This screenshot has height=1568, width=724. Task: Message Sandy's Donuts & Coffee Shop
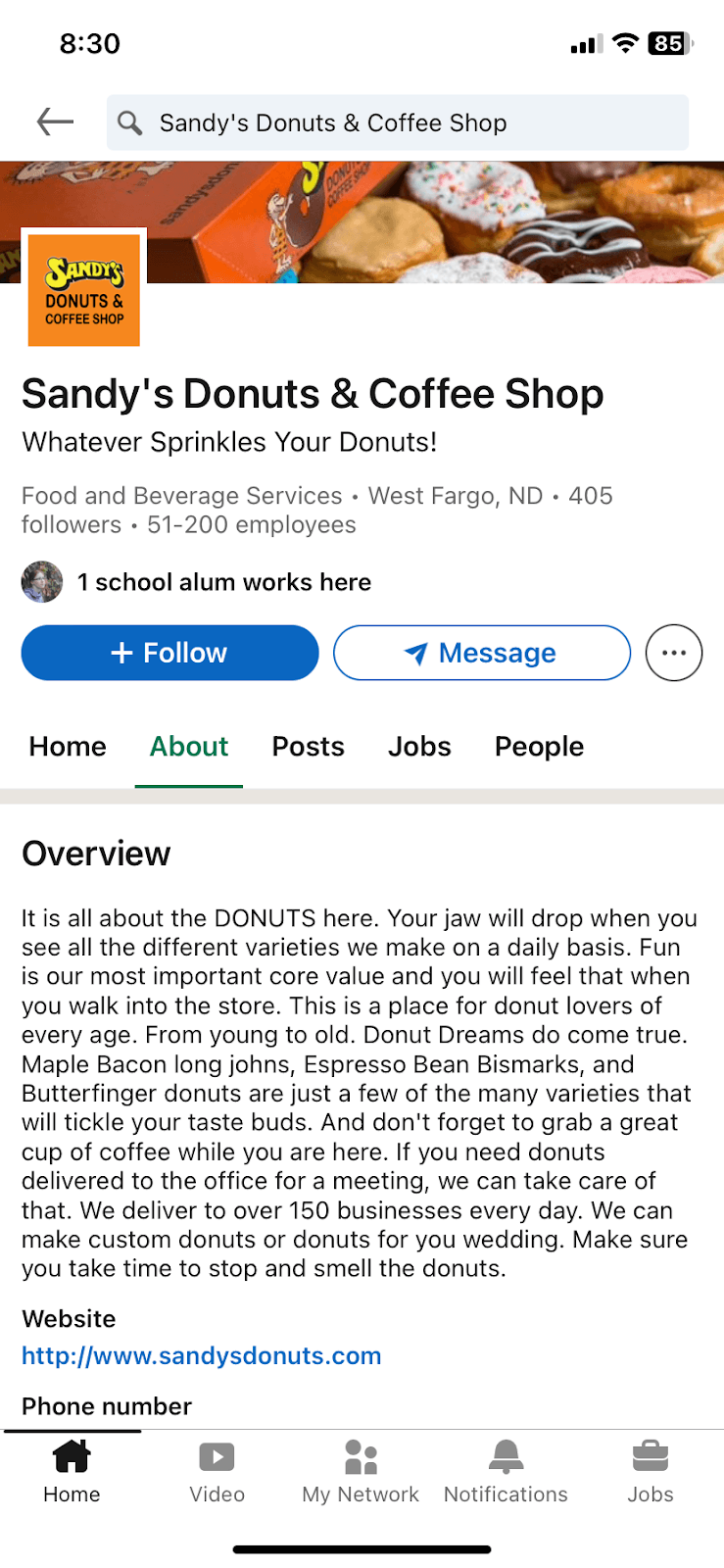click(x=481, y=653)
